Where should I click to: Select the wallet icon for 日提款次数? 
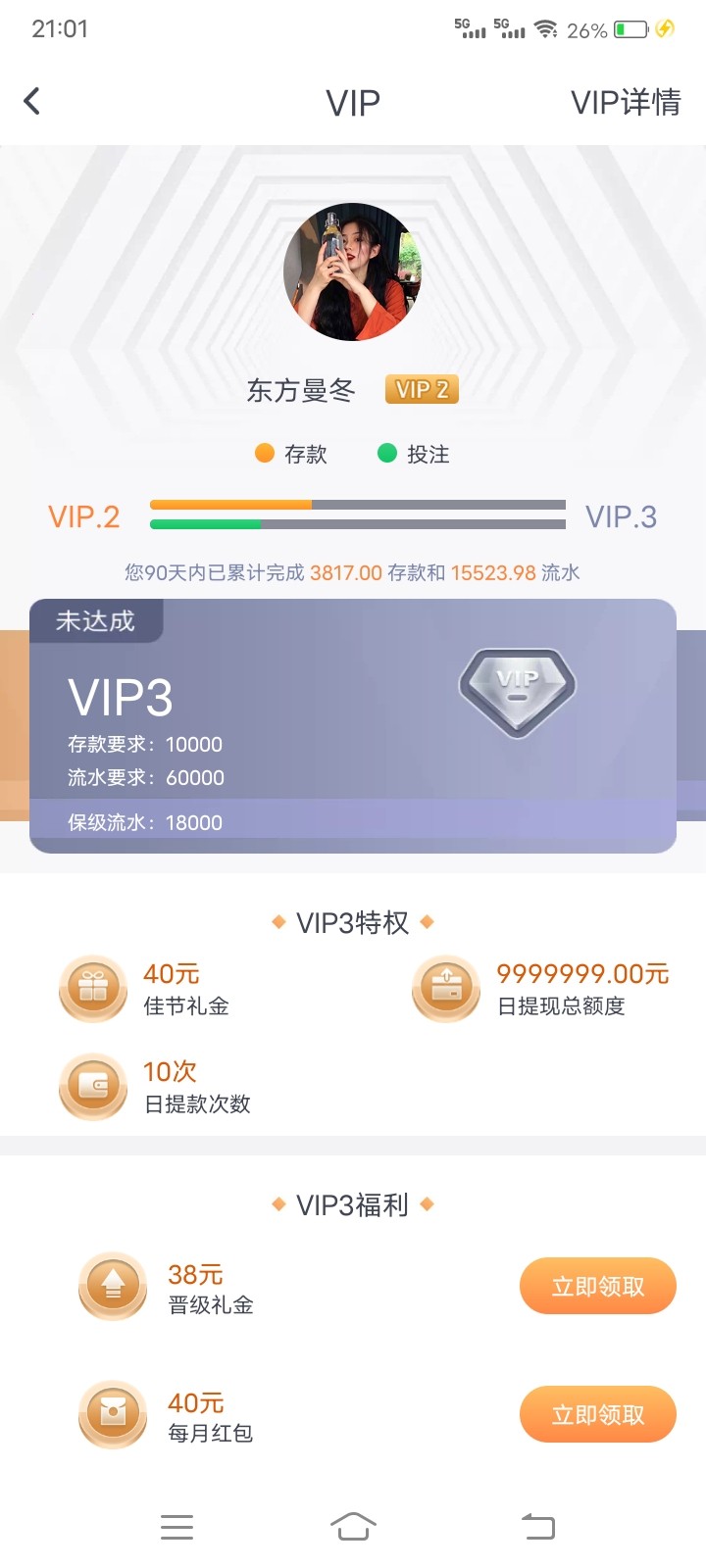[x=93, y=1087]
